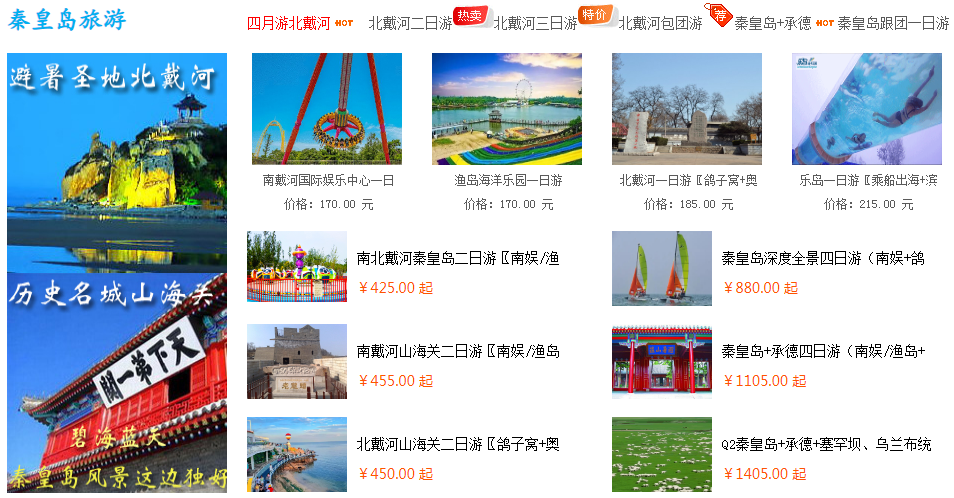View 秦皇岛深度全景四日游 priced ¥880.00

click(823, 259)
